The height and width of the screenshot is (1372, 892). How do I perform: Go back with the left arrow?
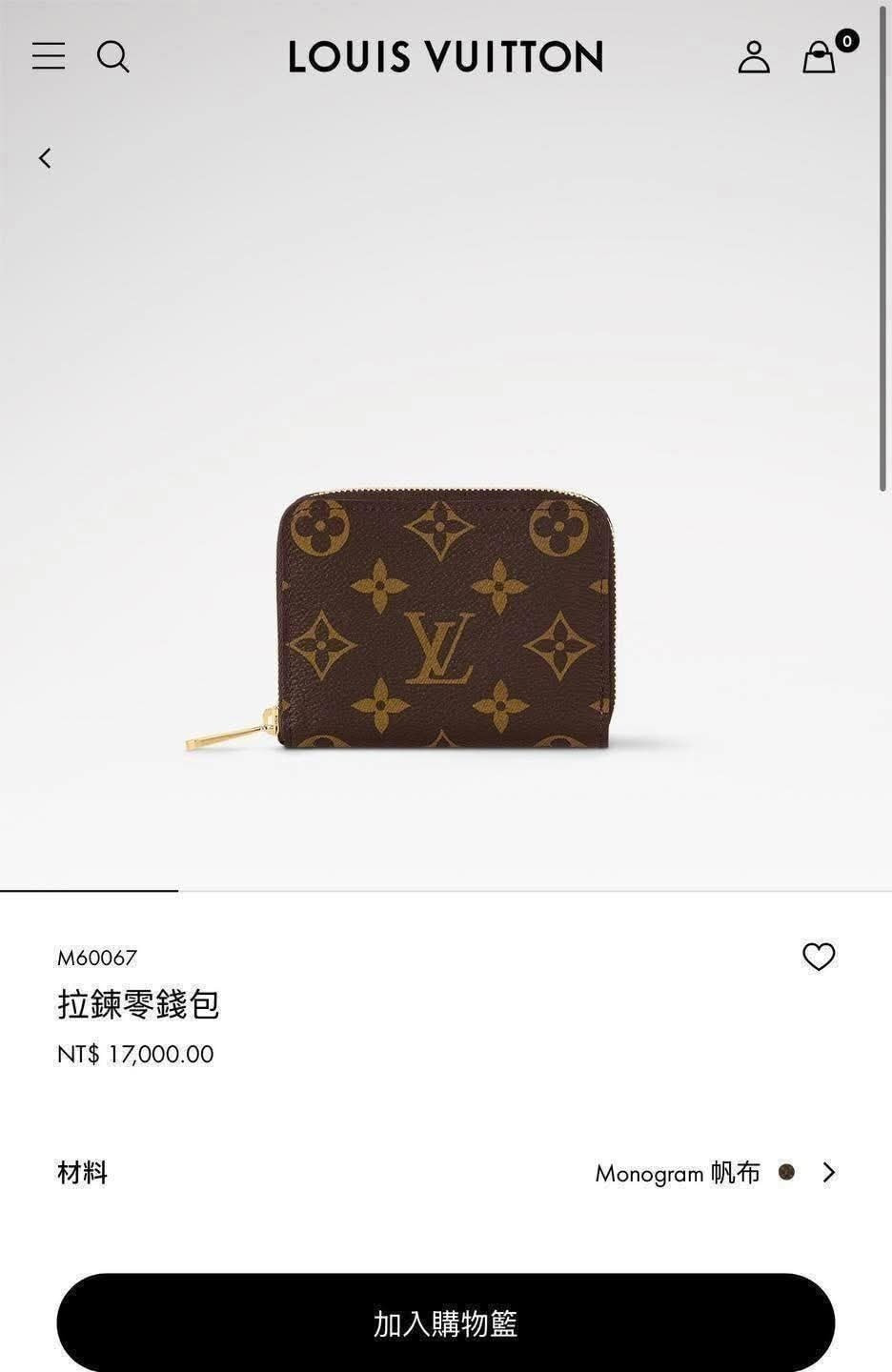[x=45, y=158]
